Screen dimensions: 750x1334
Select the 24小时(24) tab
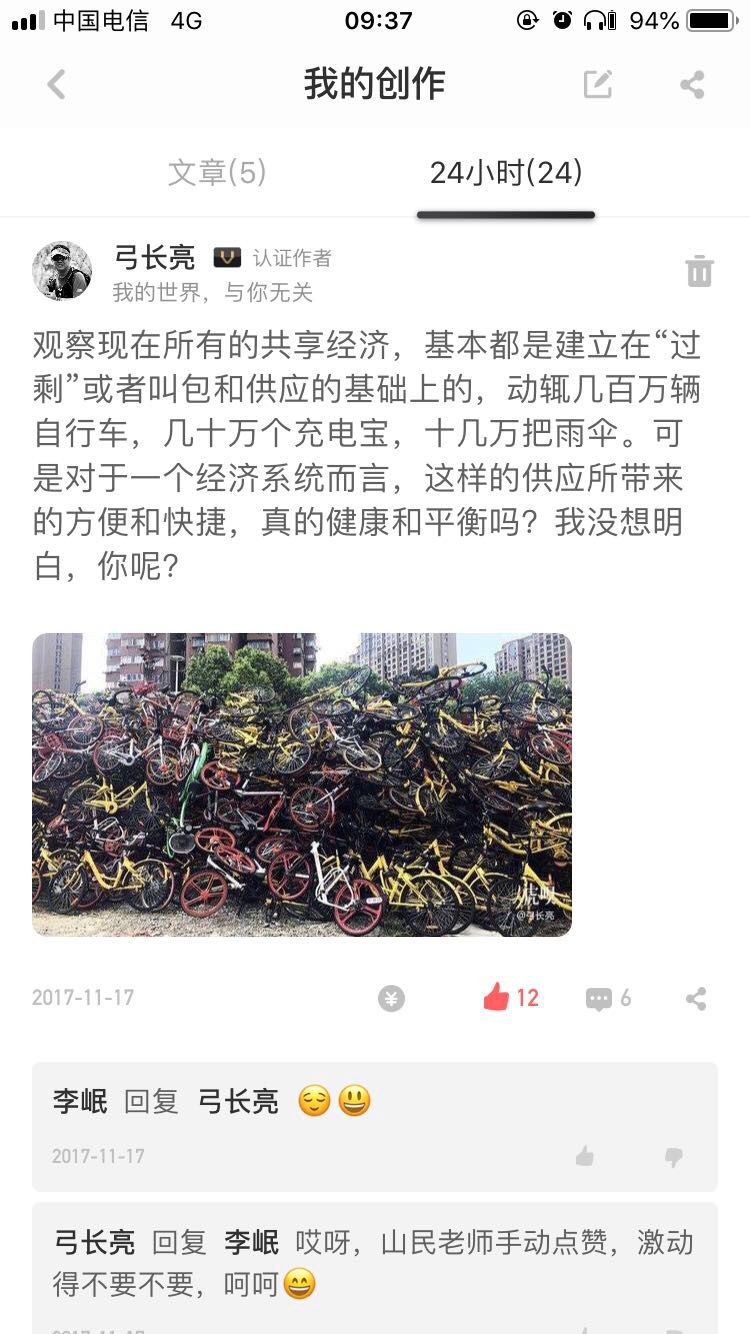(506, 173)
